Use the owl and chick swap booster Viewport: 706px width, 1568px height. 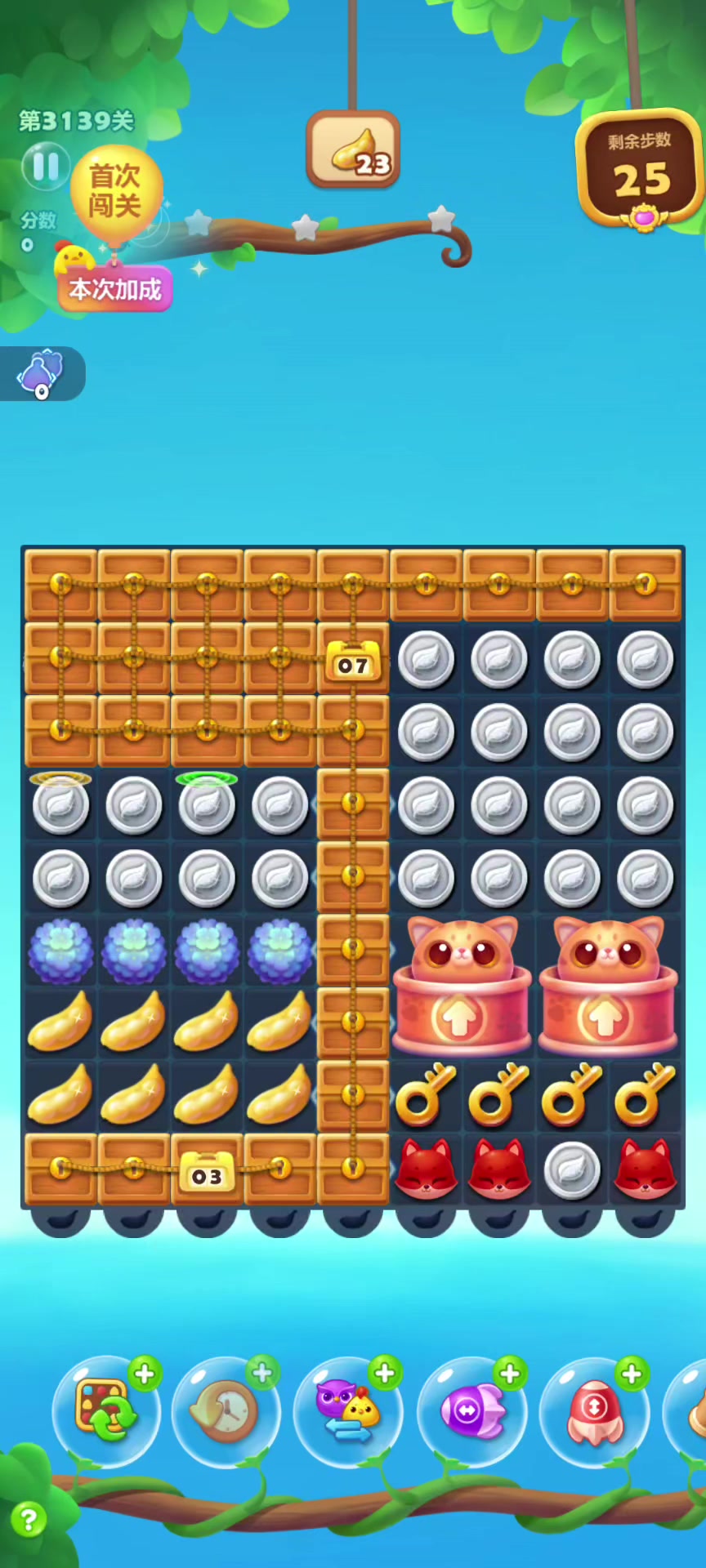(x=349, y=1410)
